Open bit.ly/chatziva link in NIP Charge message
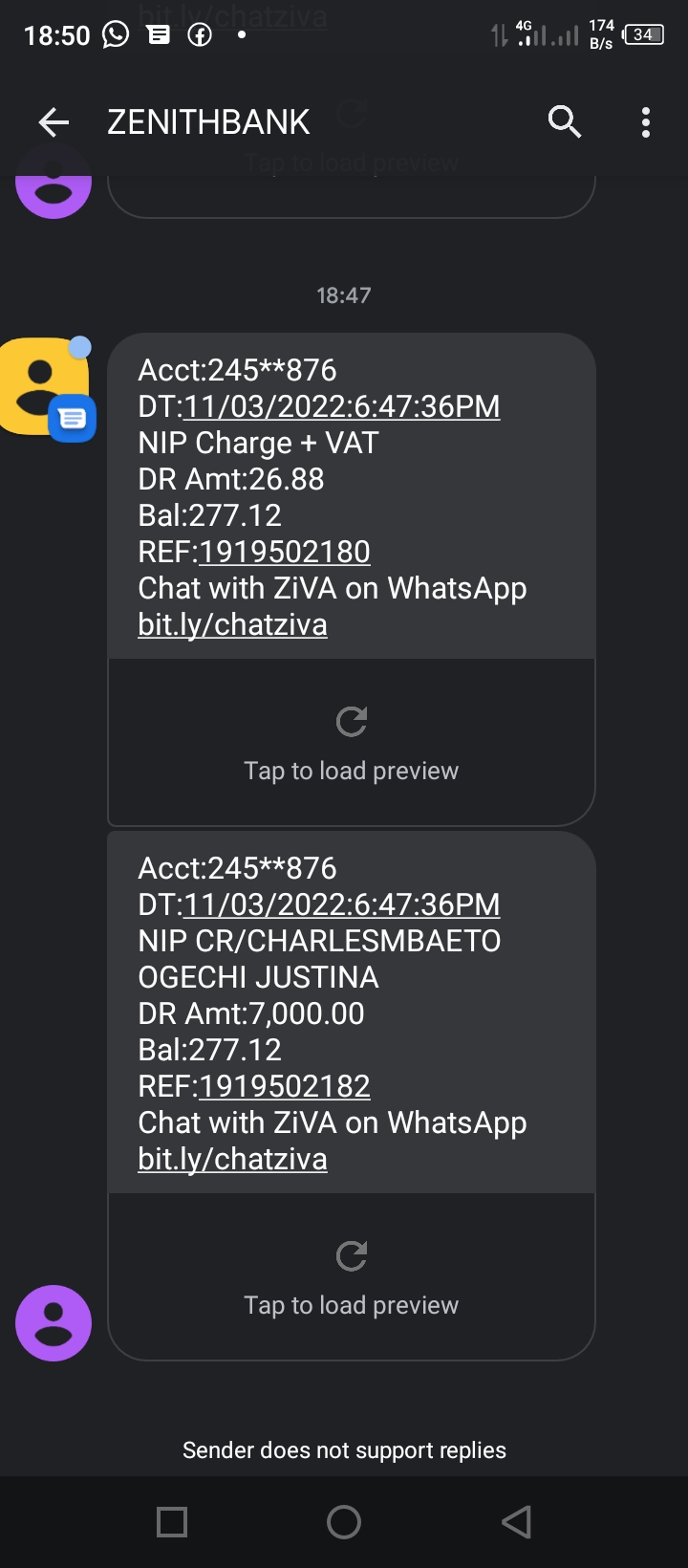The image size is (688, 1568). click(232, 624)
